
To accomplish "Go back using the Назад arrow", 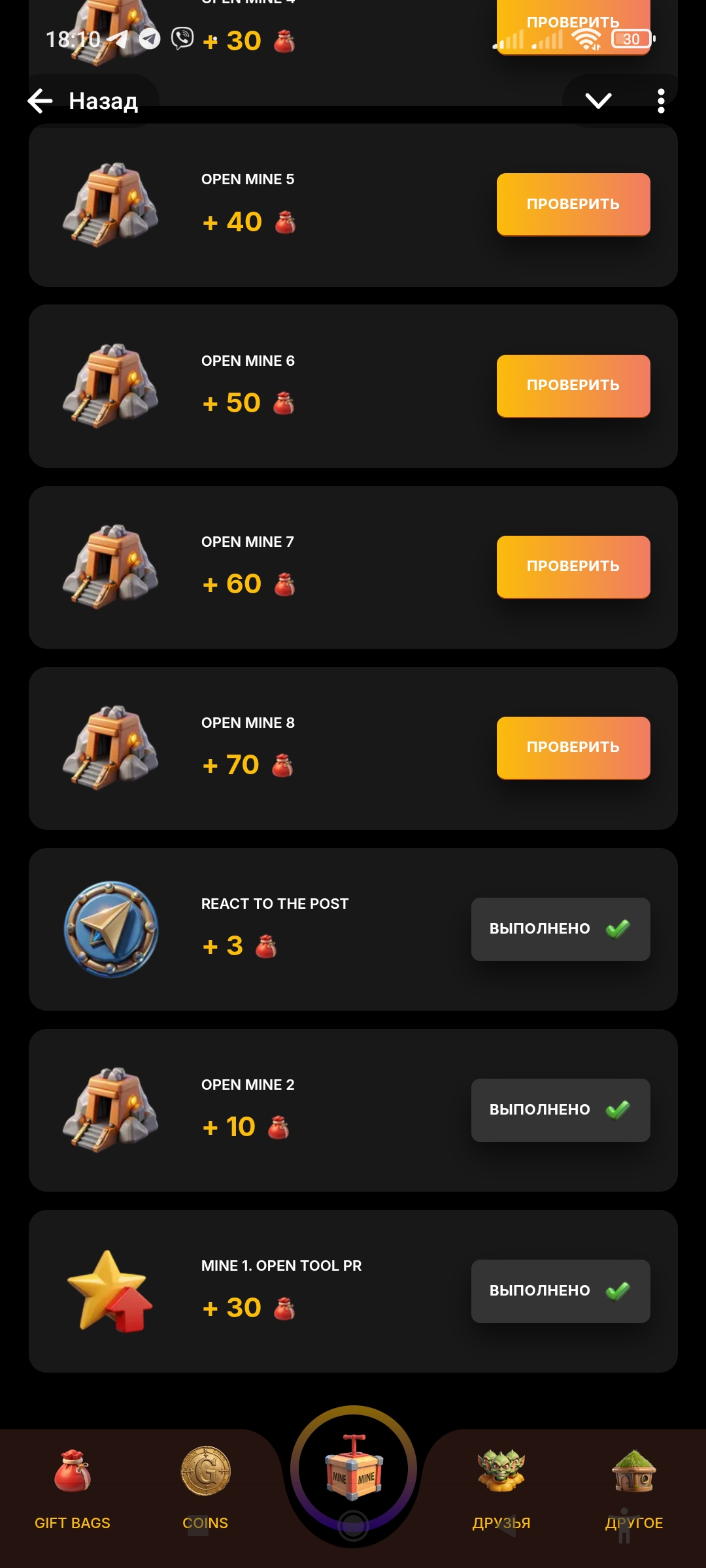I will click(x=41, y=101).
